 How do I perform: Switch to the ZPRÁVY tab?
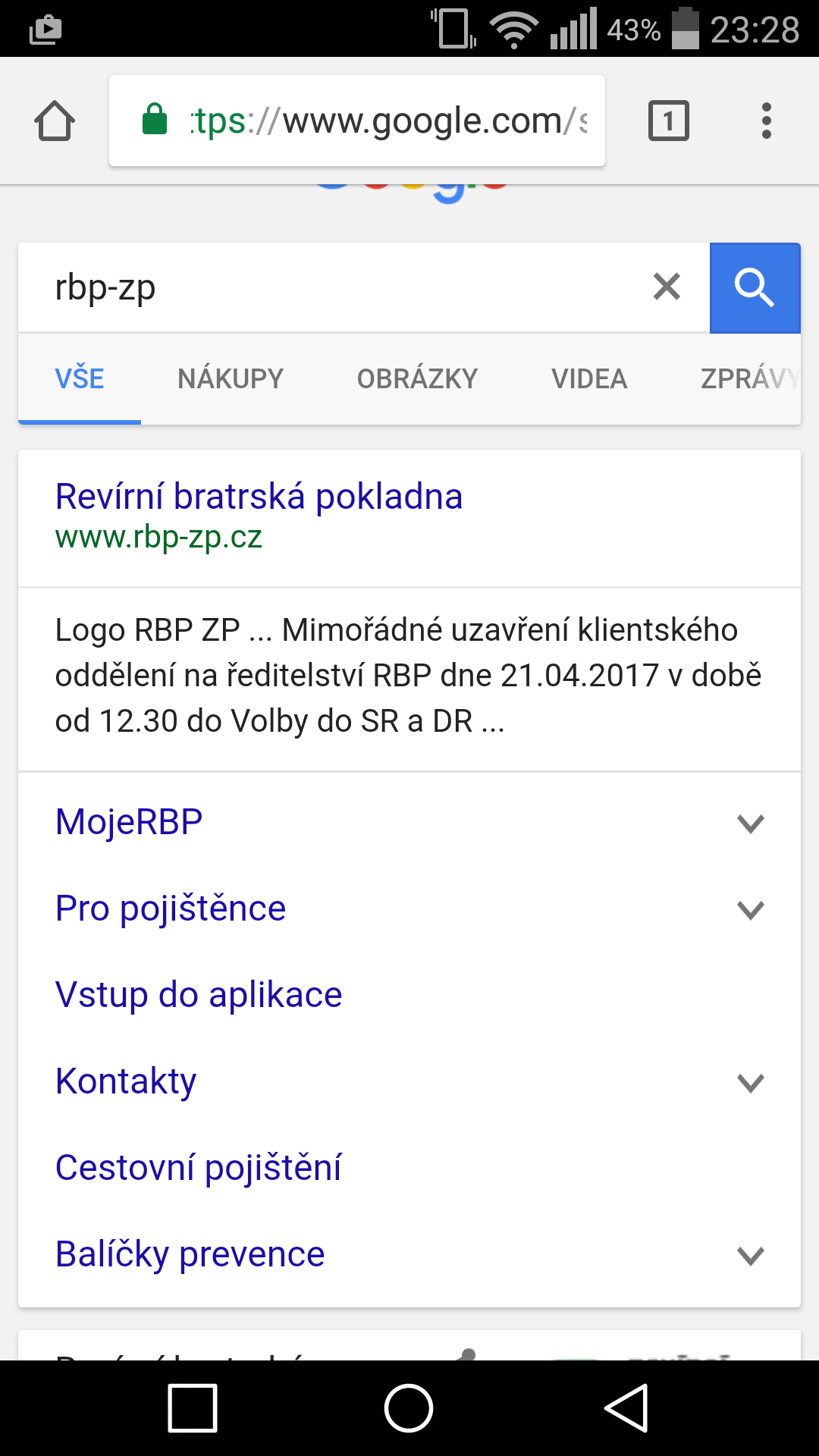click(x=747, y=378)
